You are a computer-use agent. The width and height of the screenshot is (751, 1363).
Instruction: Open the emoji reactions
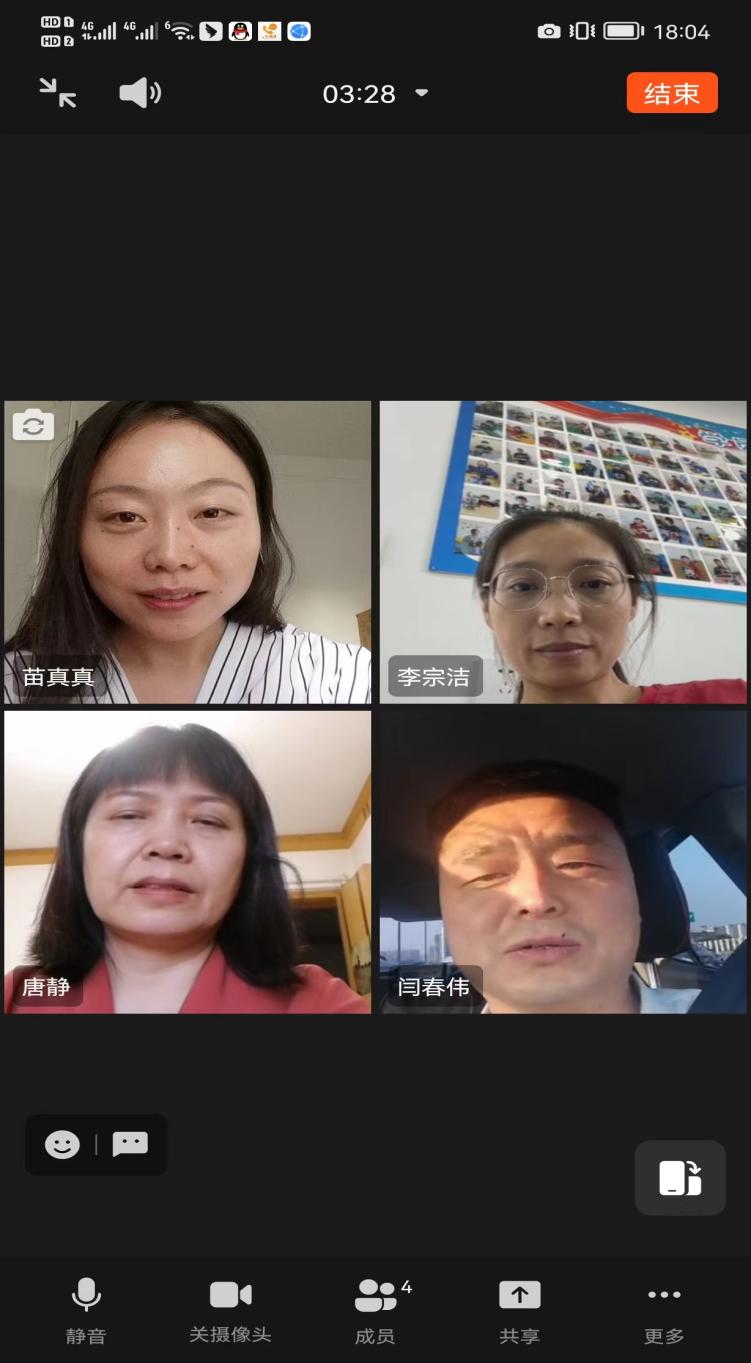pos(62,1144)
